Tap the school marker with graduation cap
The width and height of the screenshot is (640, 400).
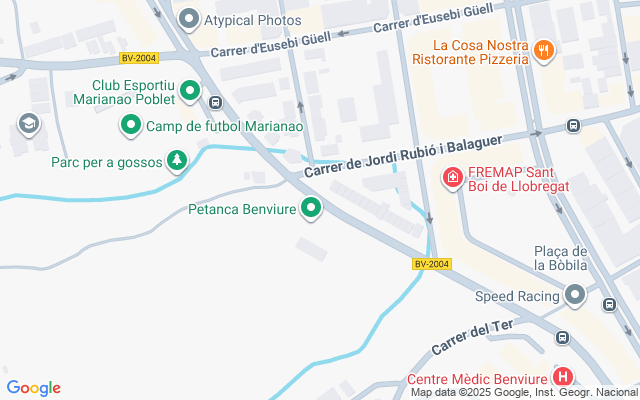[29, 124]
